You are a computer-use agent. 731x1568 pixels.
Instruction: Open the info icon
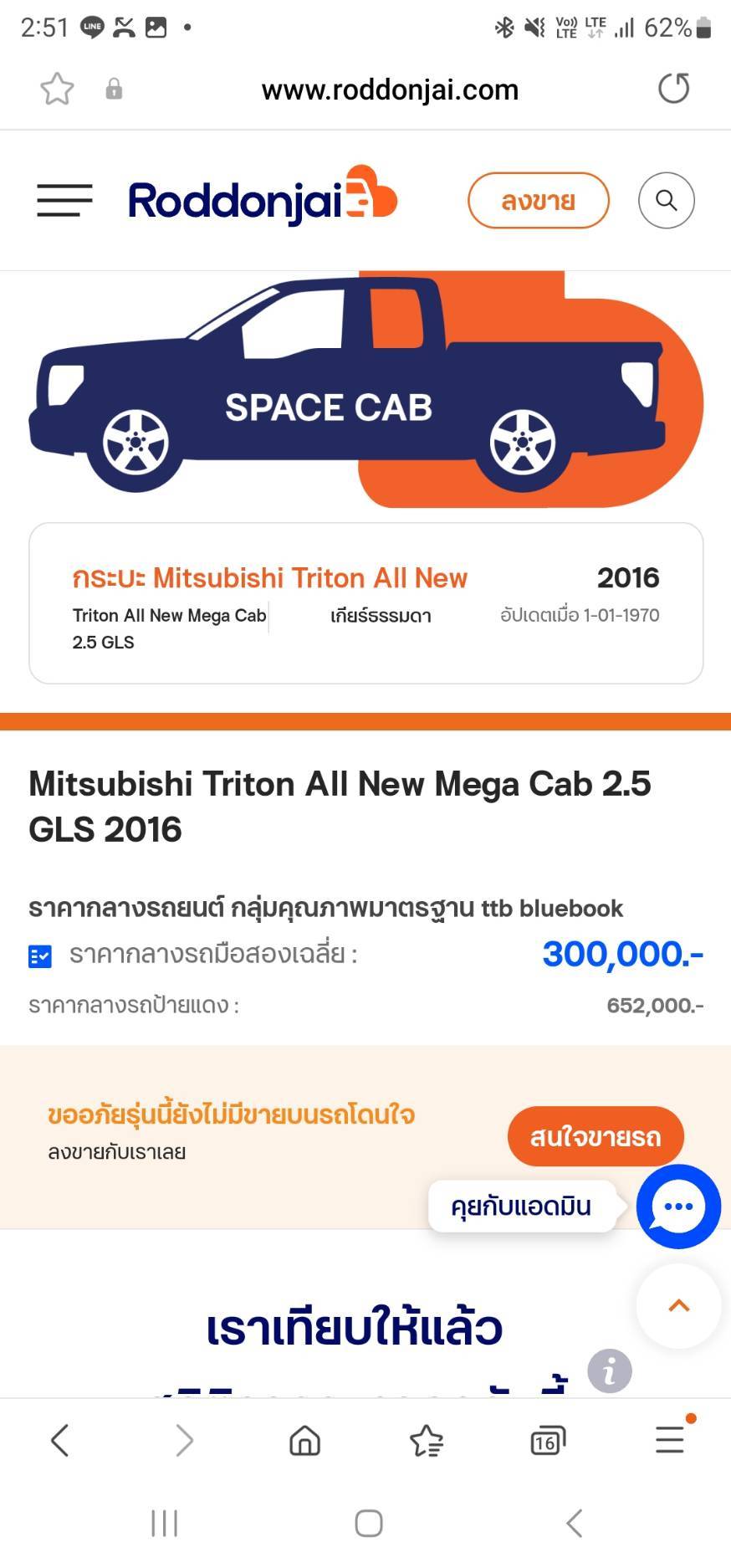click(609, 1371)
